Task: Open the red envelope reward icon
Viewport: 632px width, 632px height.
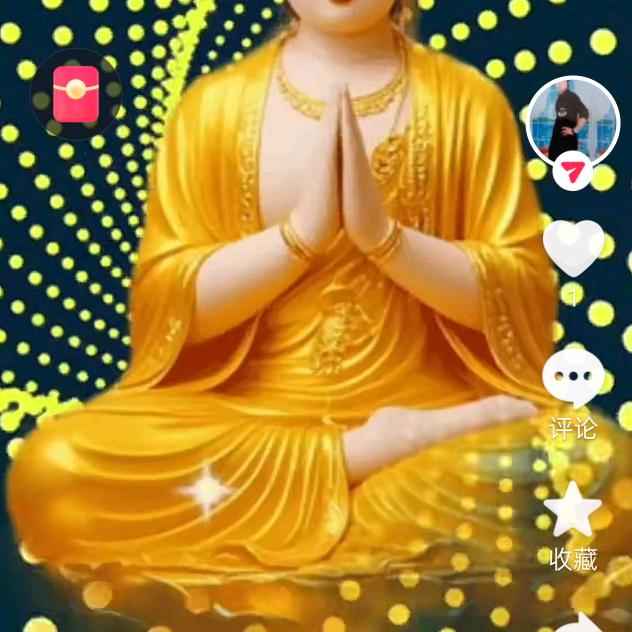Action: click(x=75, y=94)
